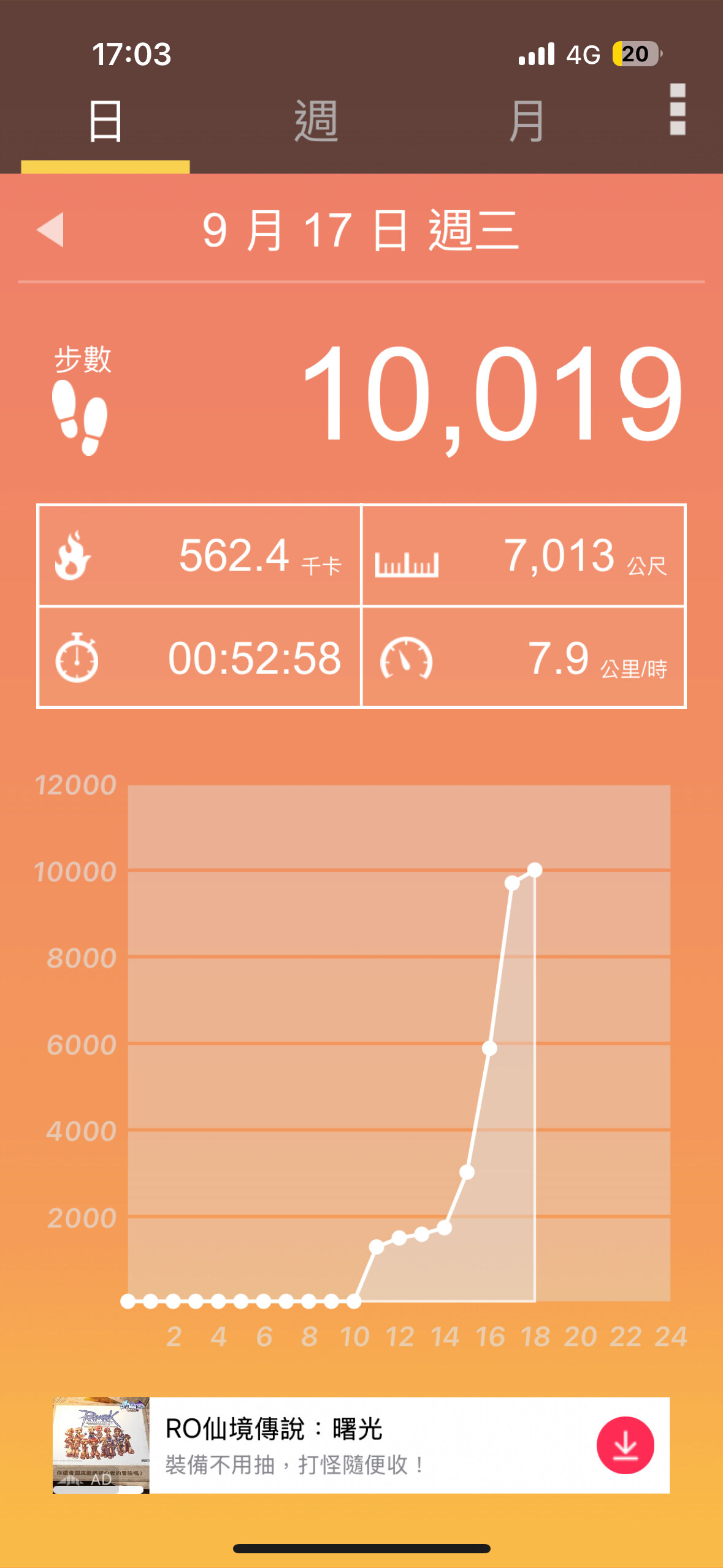Viewport: 723px width, 1568px height.
Task: Switch to the 週 (week) tab
Action: tap(316, 121)
